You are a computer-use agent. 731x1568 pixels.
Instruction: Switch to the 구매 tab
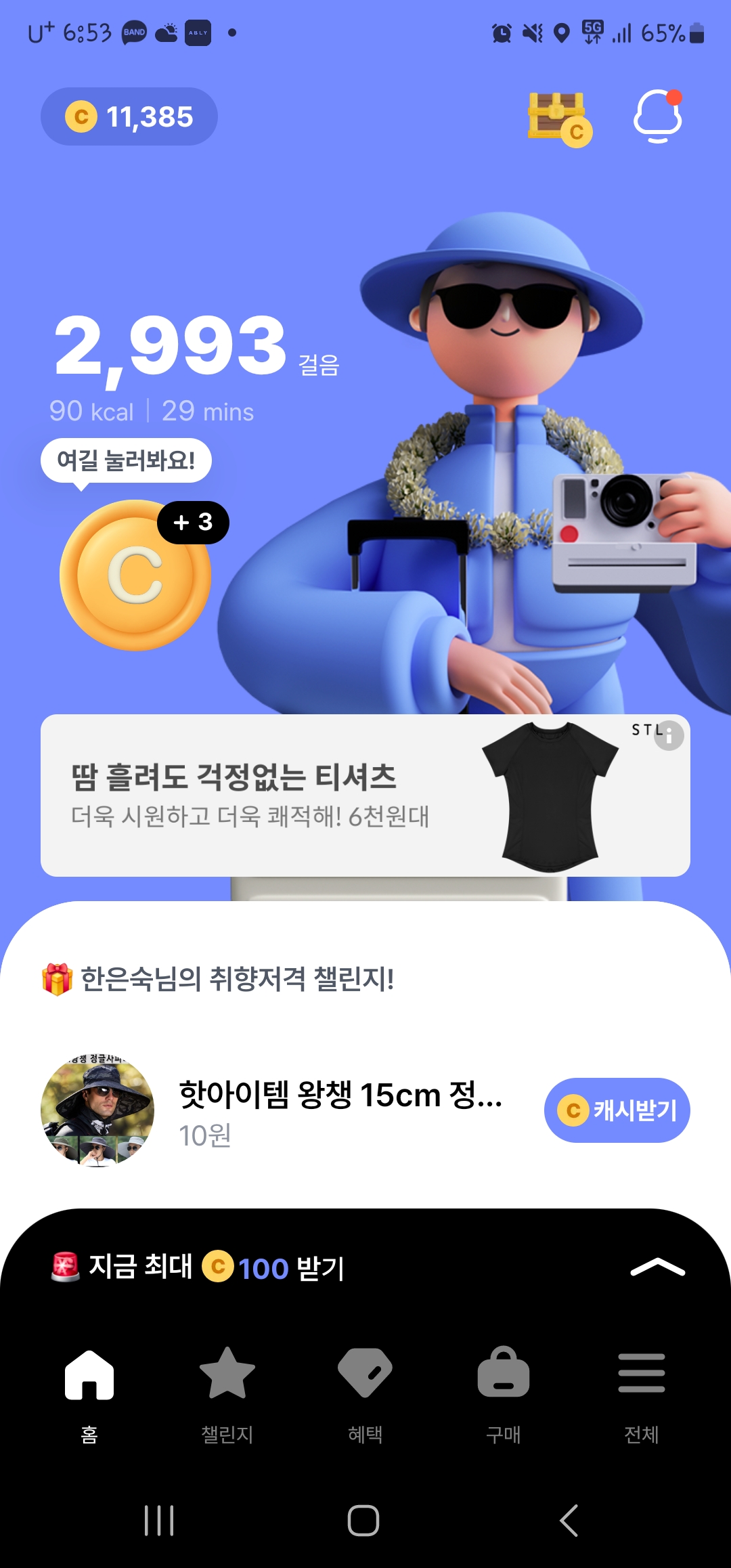click(x=504, y=1392)
